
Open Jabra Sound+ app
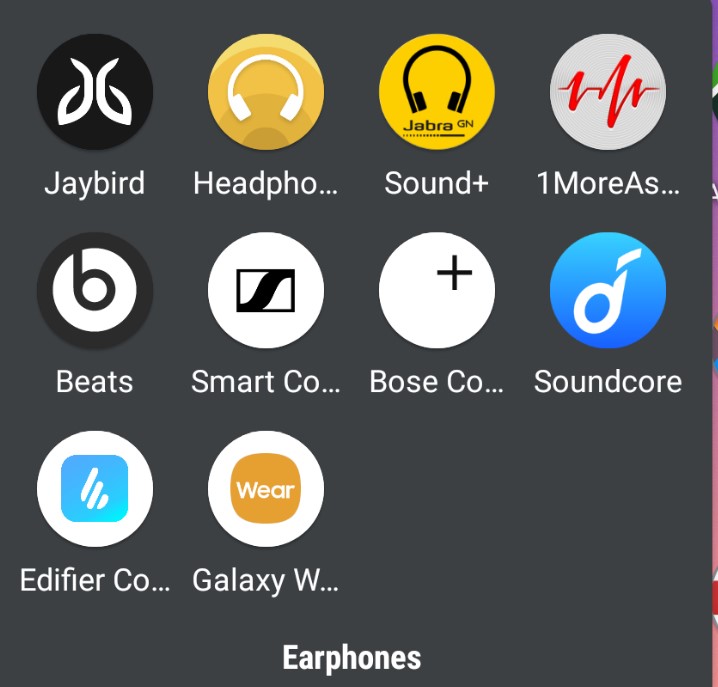437,92
